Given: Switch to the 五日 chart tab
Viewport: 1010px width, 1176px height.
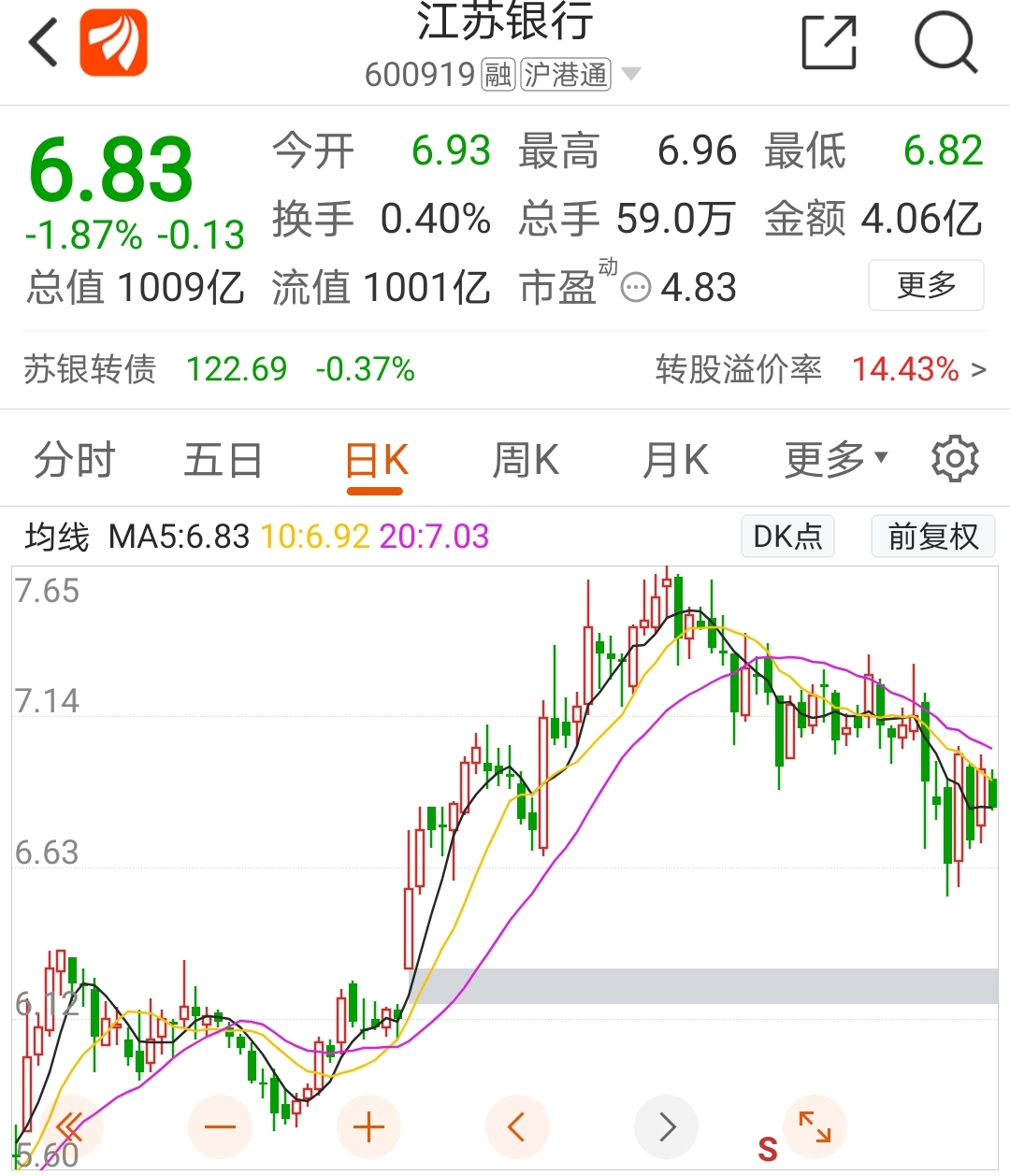Looking at the screenshot, I should click(224, 461).
